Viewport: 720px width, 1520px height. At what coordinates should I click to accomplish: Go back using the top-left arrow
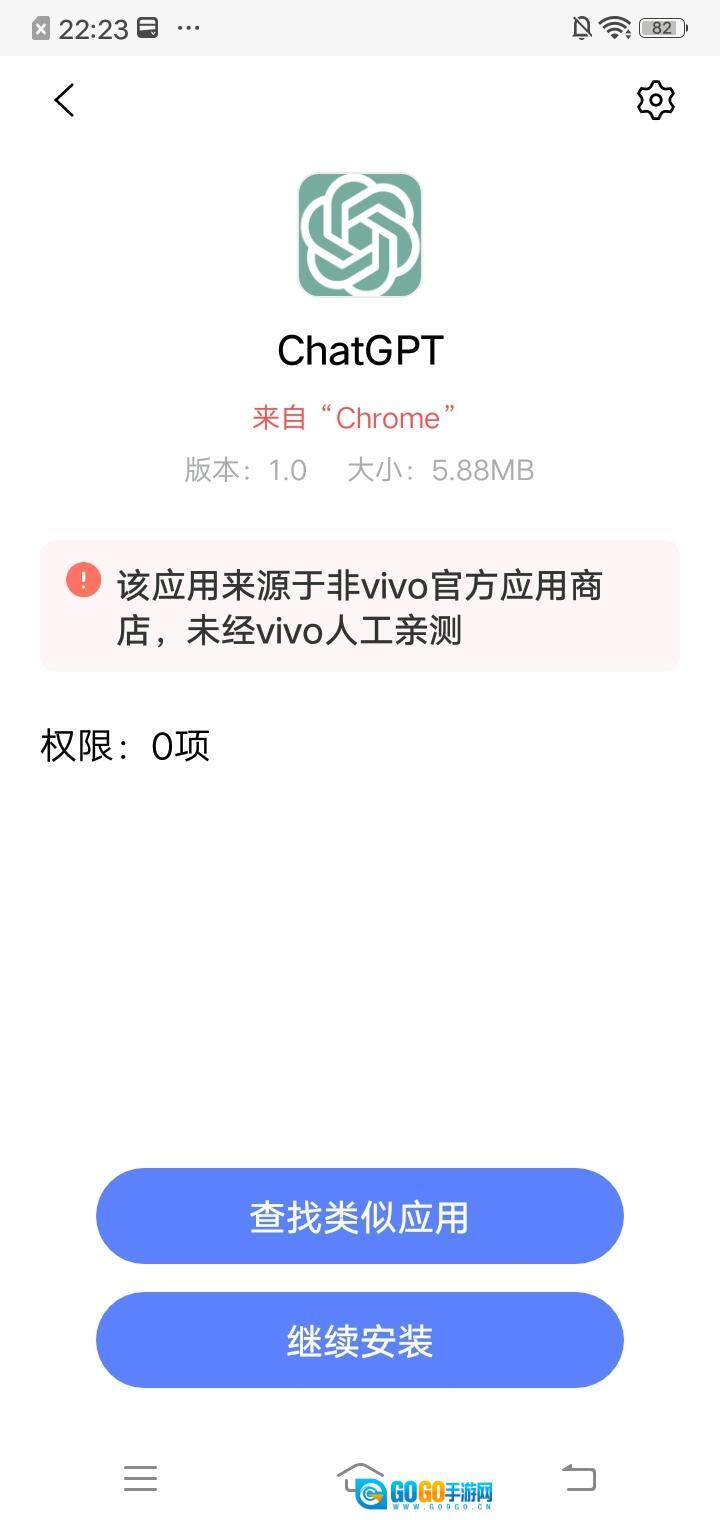64,100
